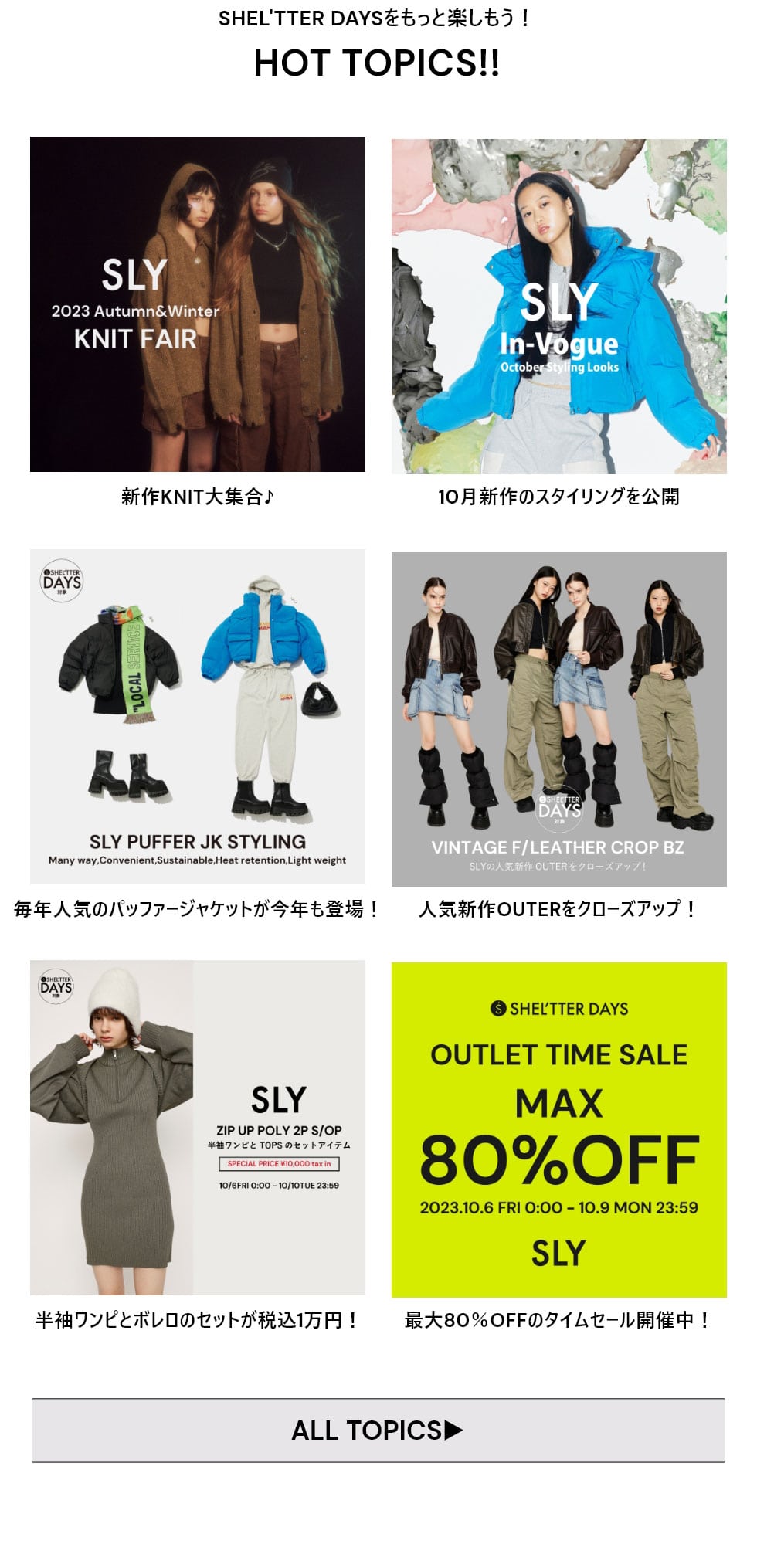Viewport: 757px width, 1568px height.
Task: Open the Zip Up Poly 2P S/OP topic
Action: [197, 1128]
